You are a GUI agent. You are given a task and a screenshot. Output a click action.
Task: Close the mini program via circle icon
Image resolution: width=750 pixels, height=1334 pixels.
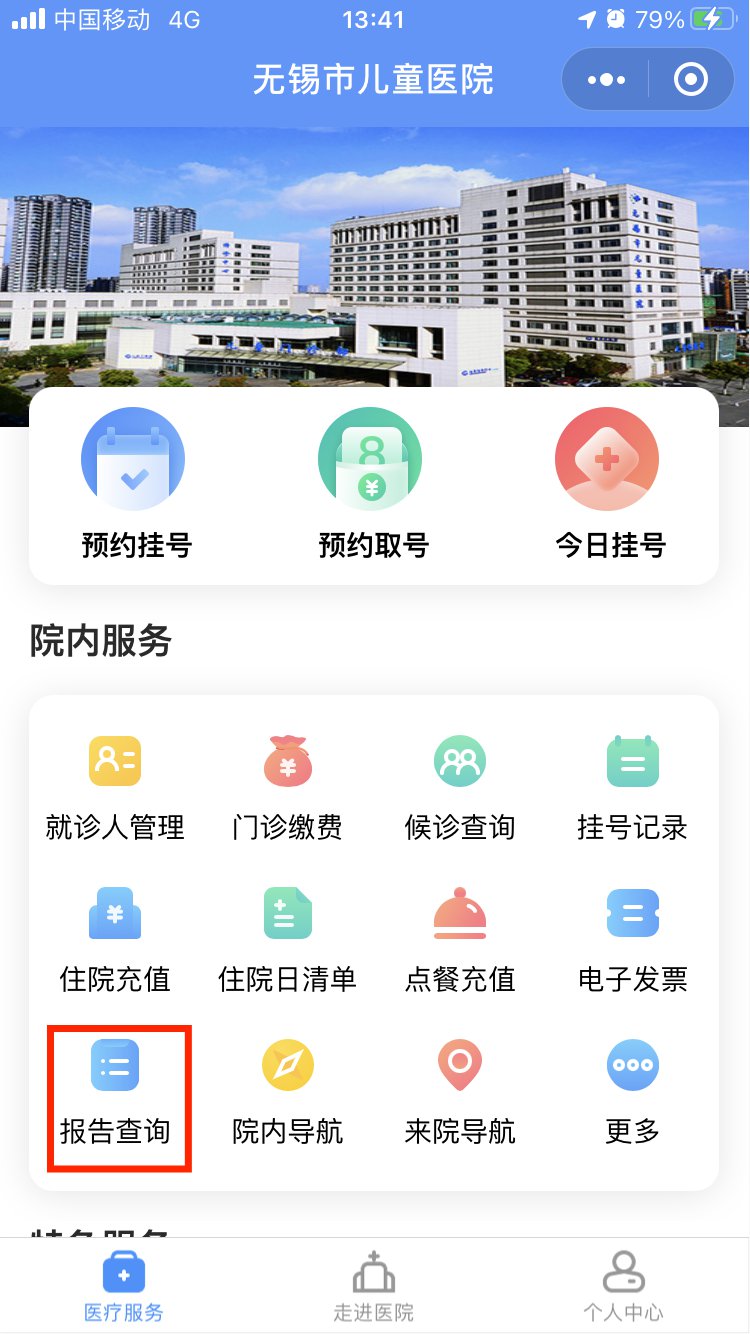(x=691, y=80)
